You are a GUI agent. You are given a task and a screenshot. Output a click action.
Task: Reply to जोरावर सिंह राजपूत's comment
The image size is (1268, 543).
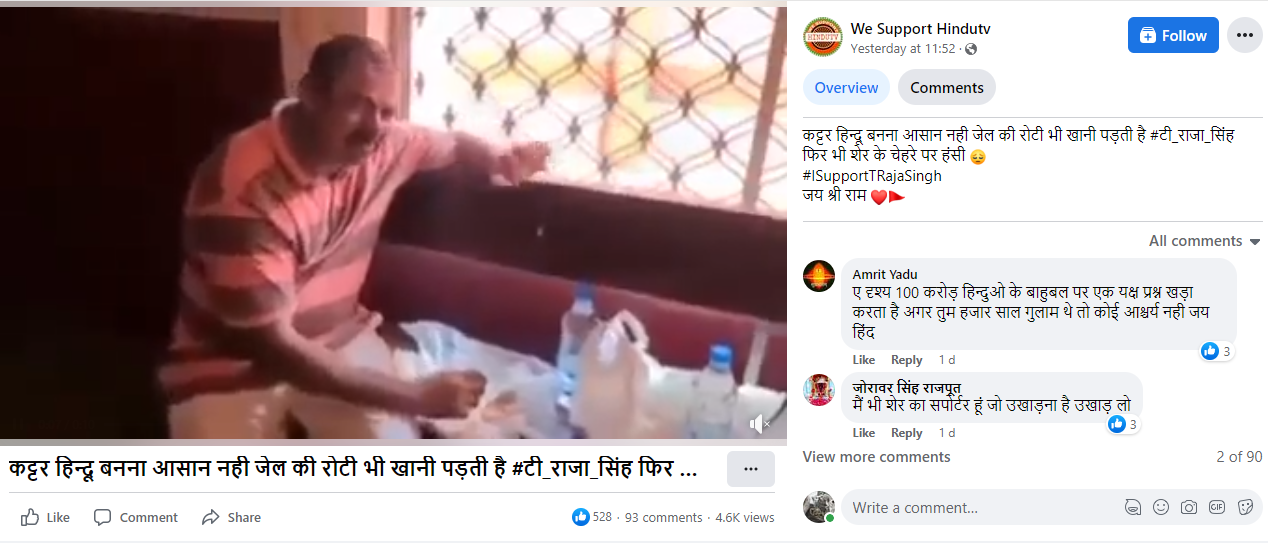906,433
